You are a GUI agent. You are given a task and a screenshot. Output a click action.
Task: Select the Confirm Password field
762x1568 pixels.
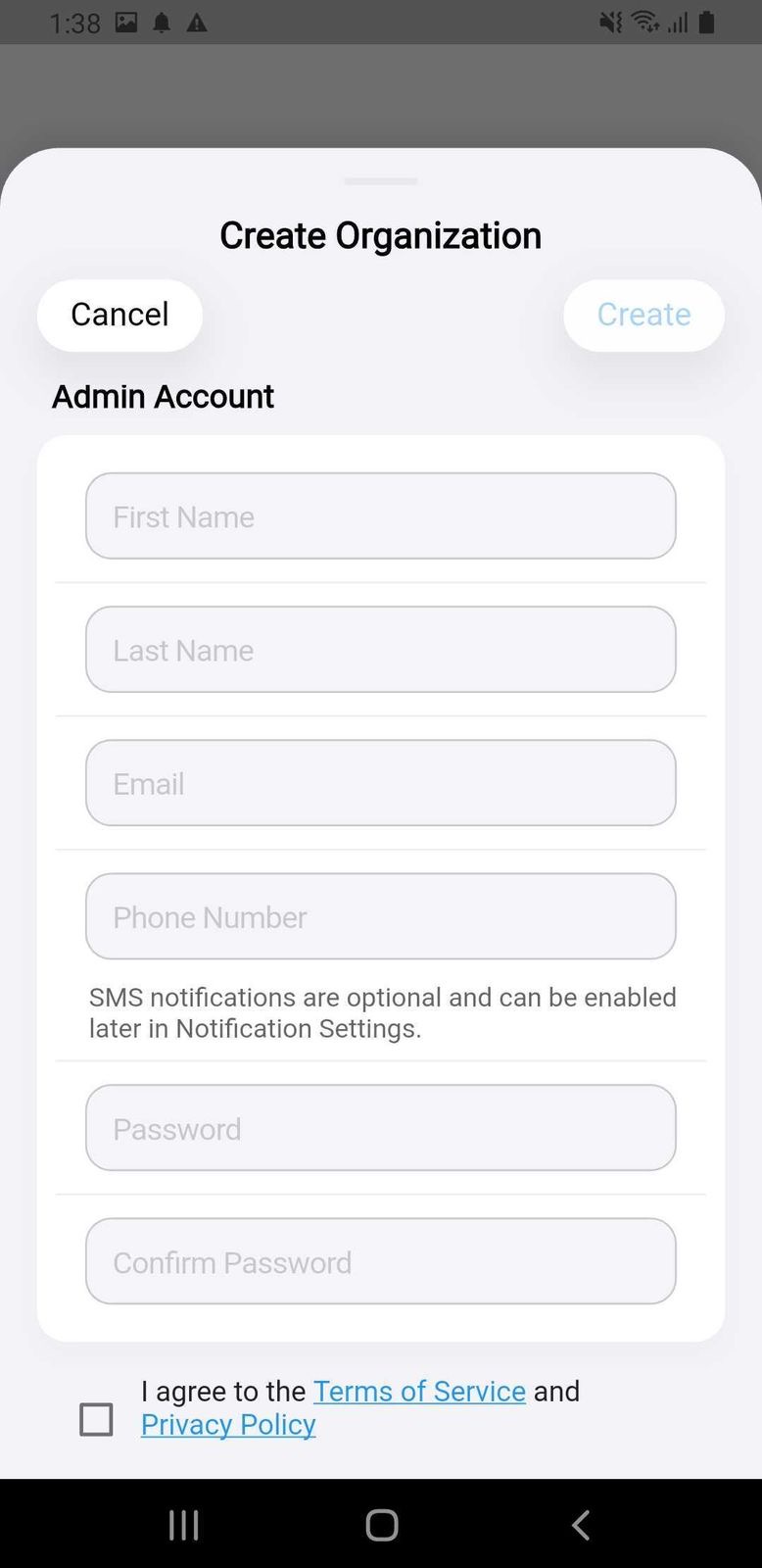coord(380,1261)
